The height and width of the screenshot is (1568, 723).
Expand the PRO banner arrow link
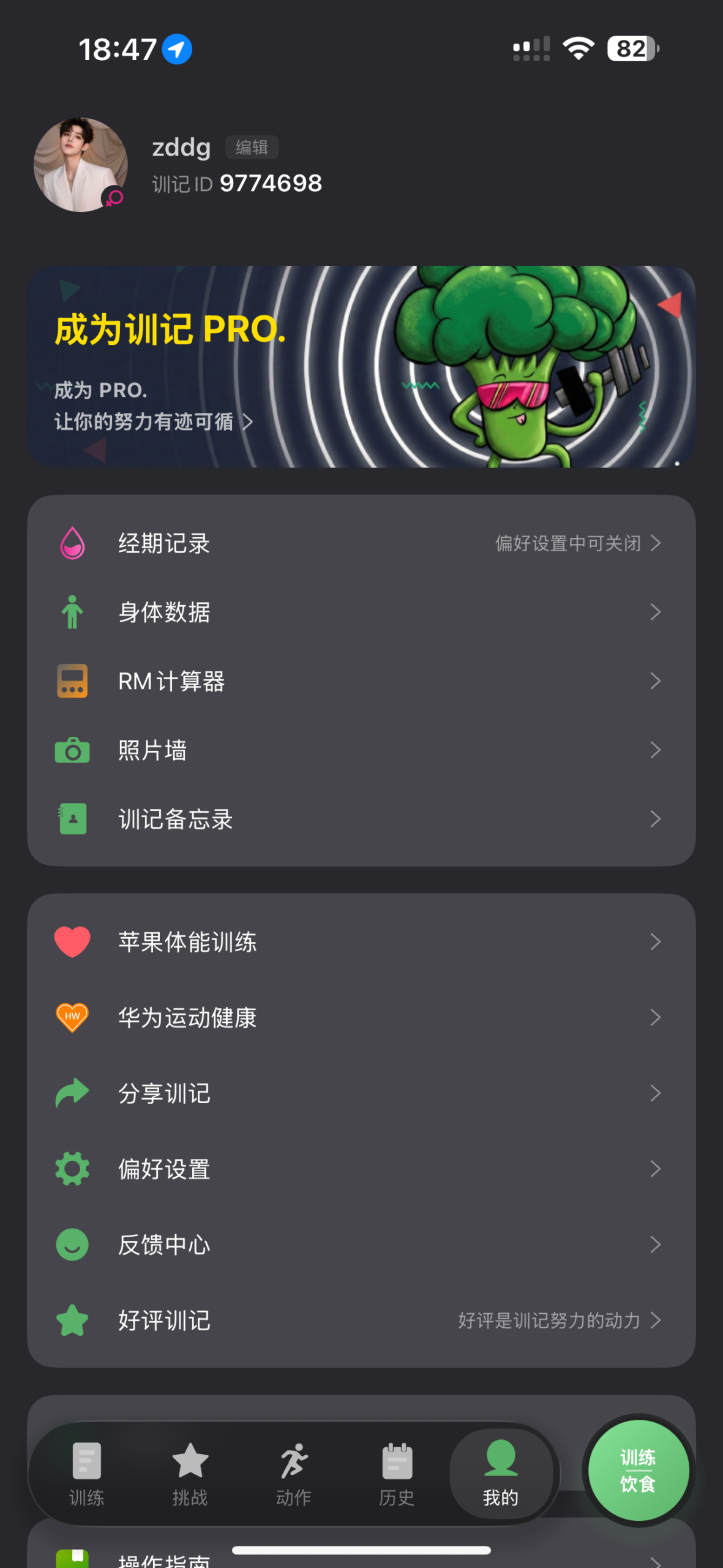coord(249,422)
